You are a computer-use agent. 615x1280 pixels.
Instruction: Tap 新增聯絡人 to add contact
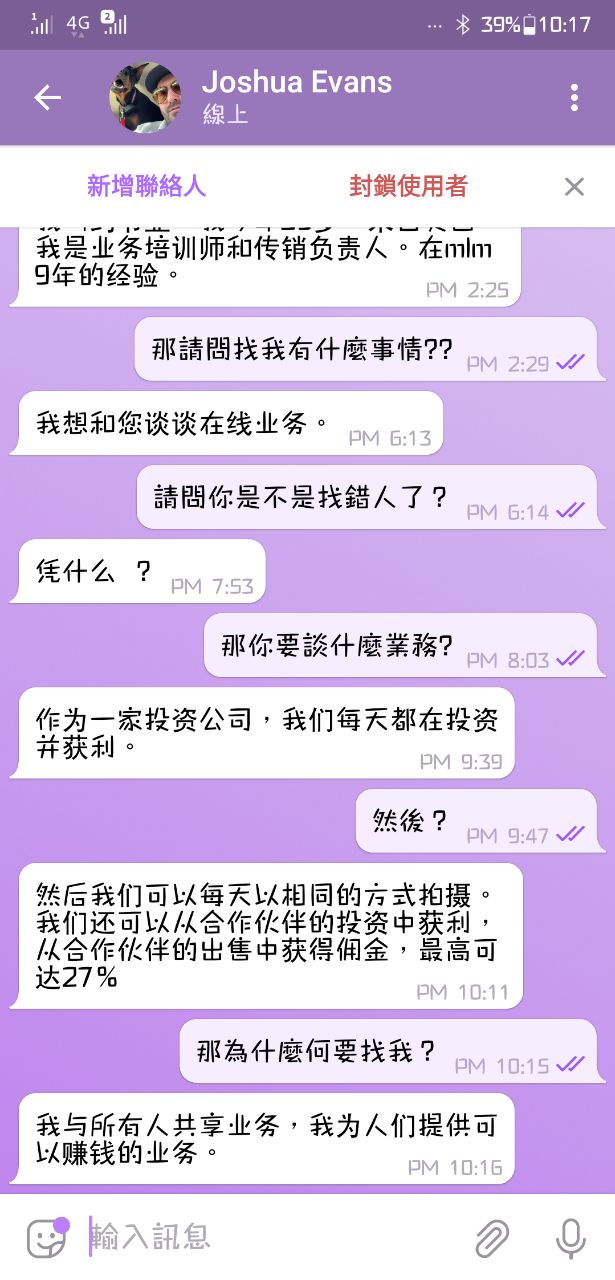[x=146, y=186]
